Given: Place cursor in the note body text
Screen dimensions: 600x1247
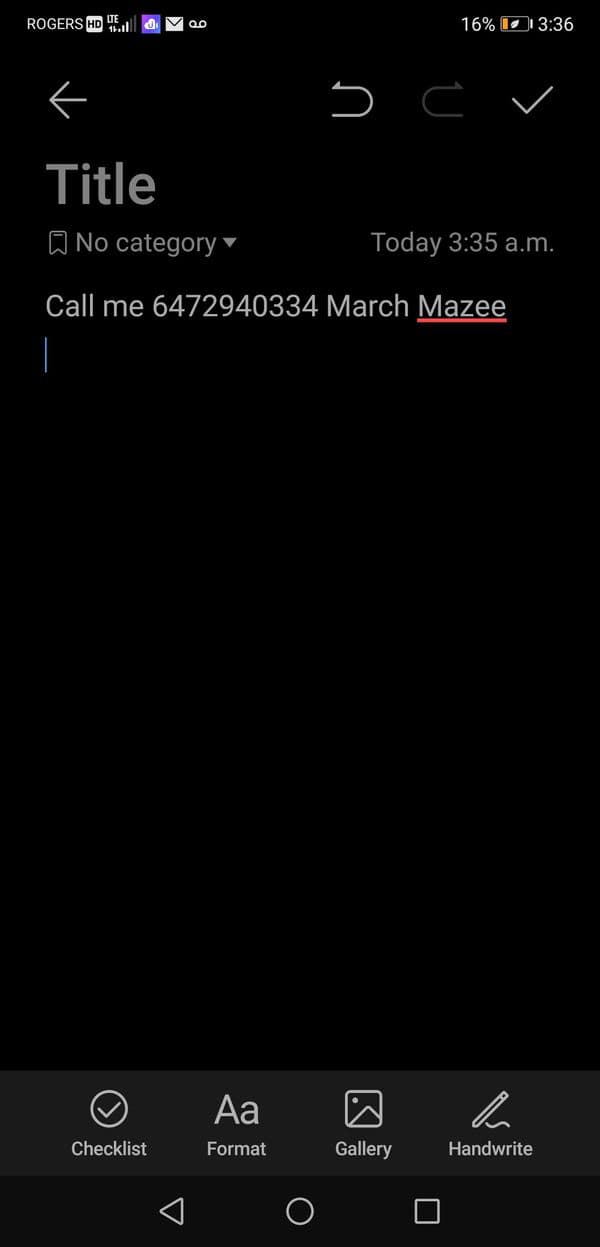Looking at the screenshot, I should (x=275, y=306).
